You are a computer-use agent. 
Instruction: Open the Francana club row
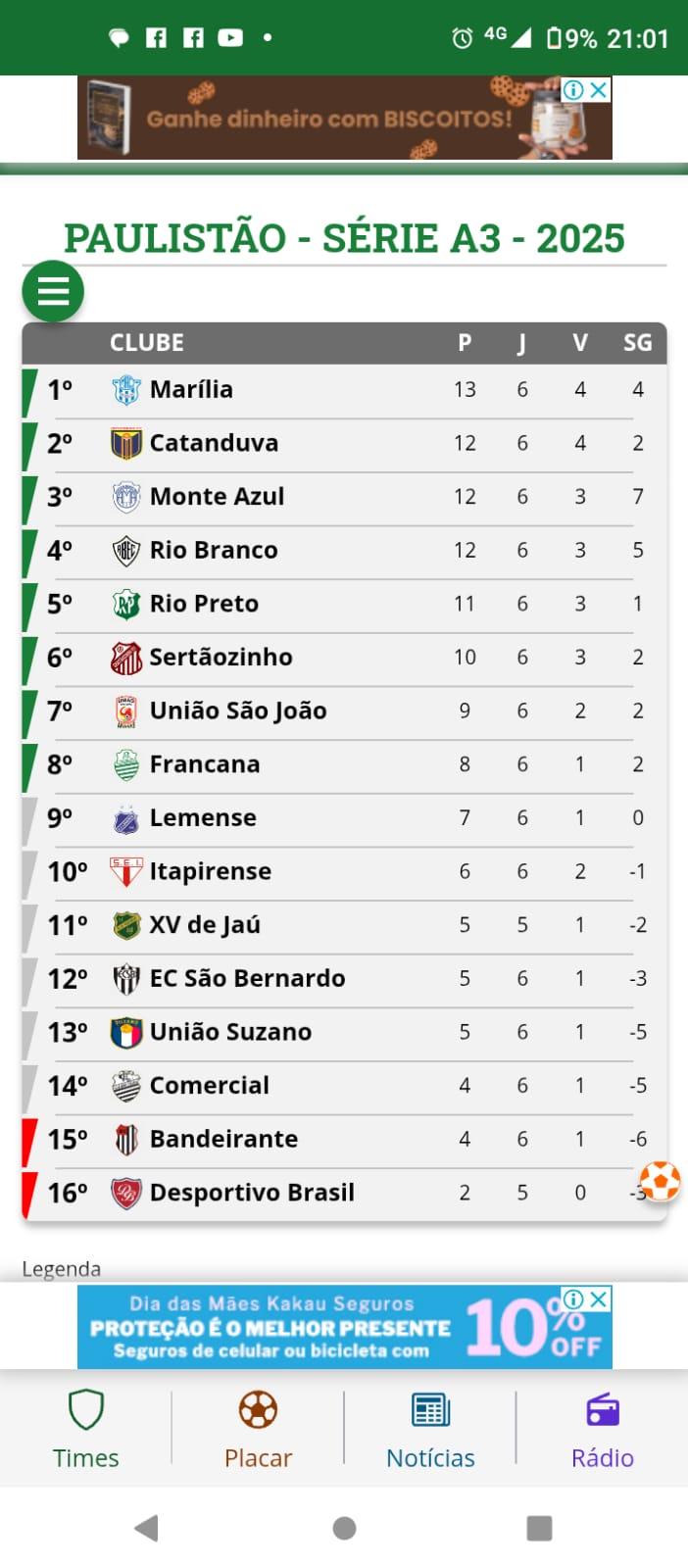pyautogui.click(x=344, y=764)
